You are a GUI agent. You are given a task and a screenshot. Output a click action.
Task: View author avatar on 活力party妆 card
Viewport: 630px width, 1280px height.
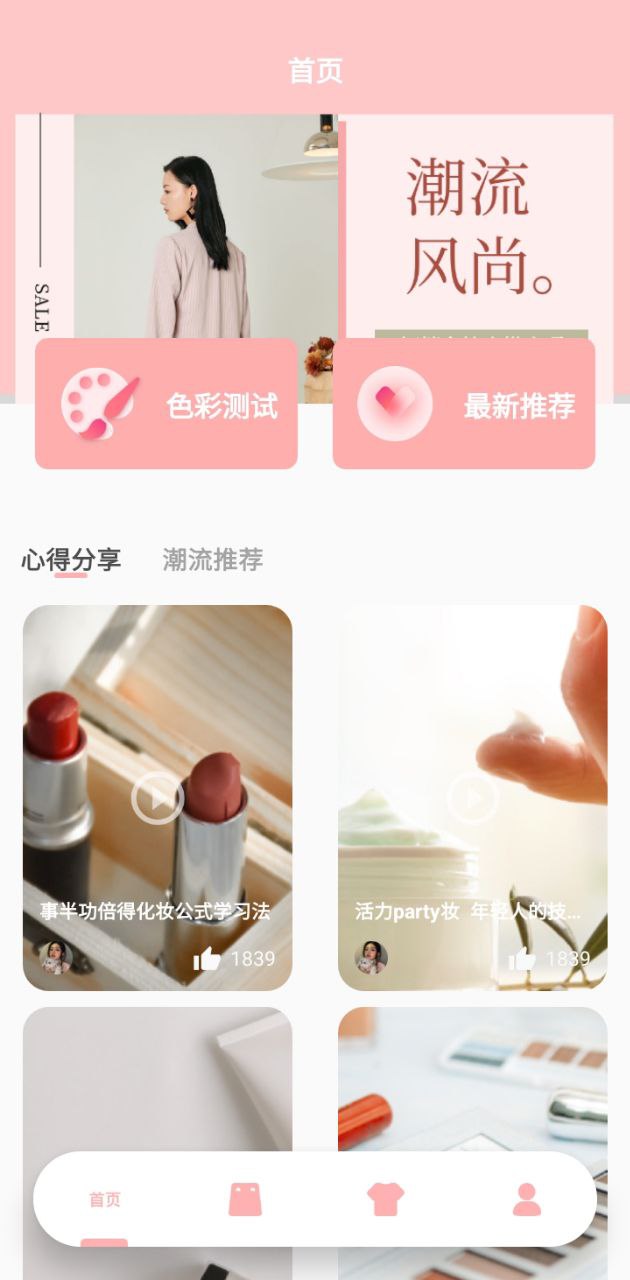[371, 957]
